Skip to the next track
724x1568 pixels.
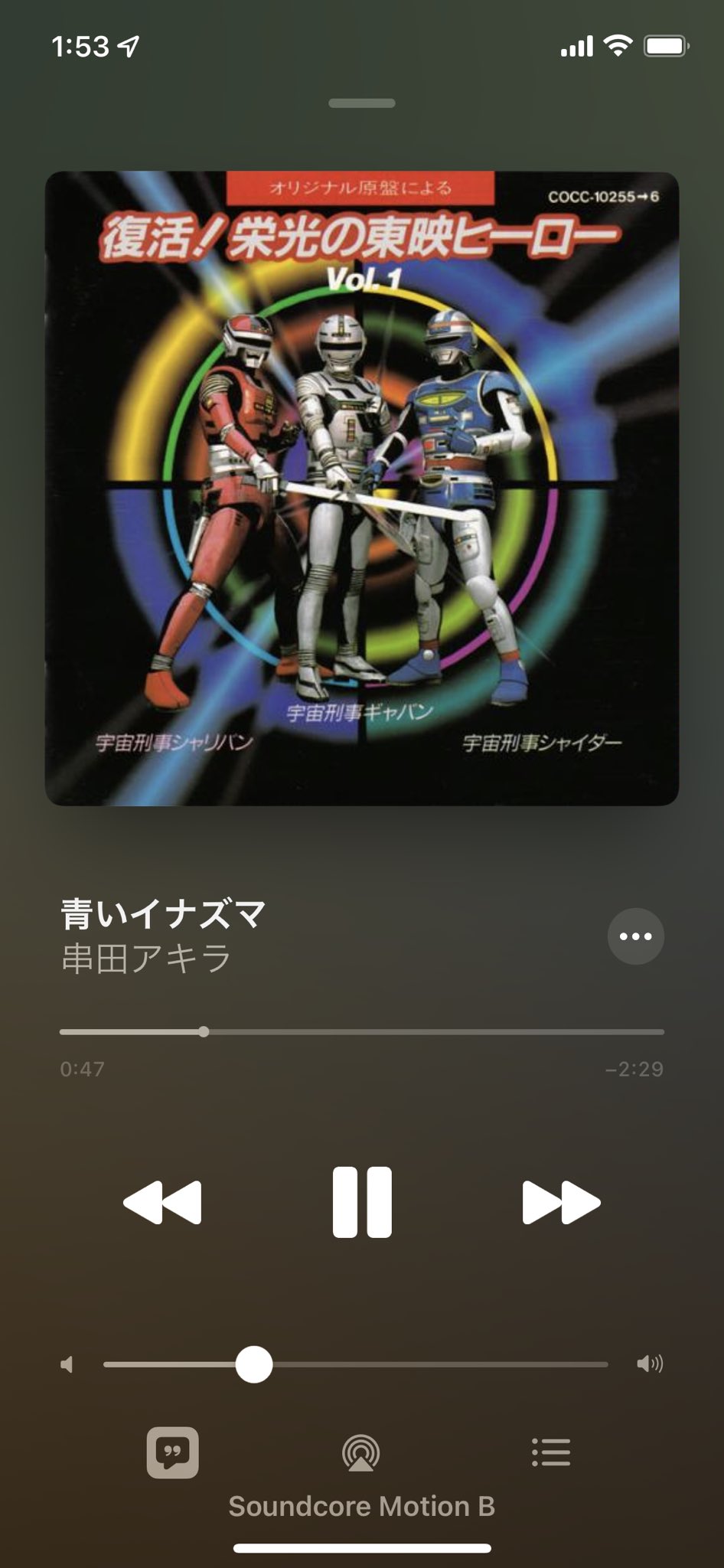(x=561, y=1202)
